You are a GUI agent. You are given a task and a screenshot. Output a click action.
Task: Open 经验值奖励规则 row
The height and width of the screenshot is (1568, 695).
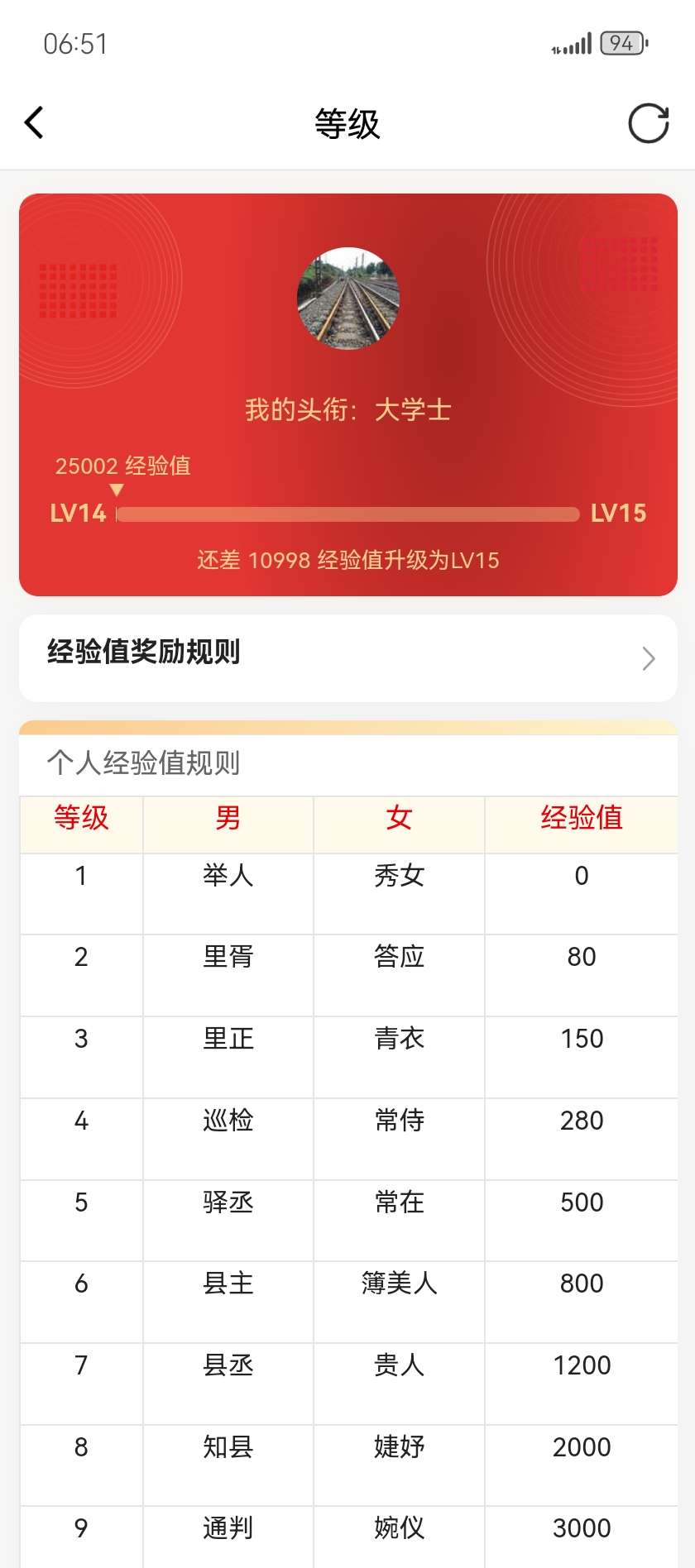347,657
